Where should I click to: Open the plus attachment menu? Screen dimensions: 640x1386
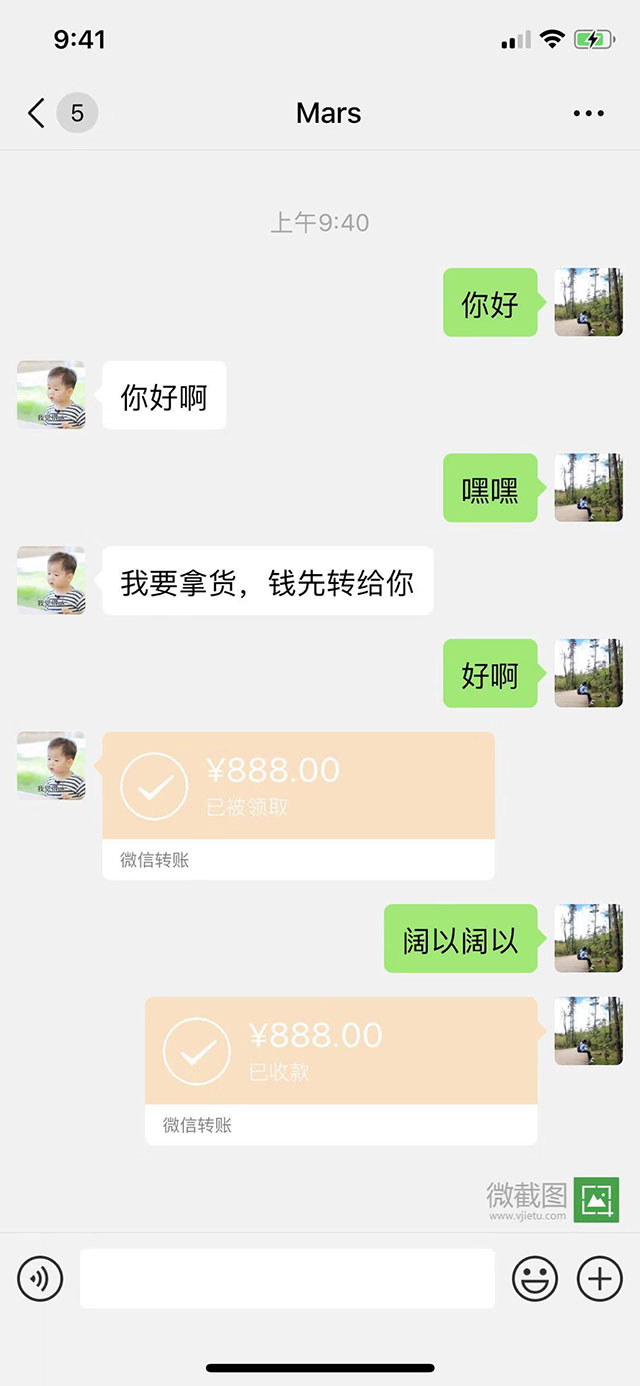point(599,1278)
